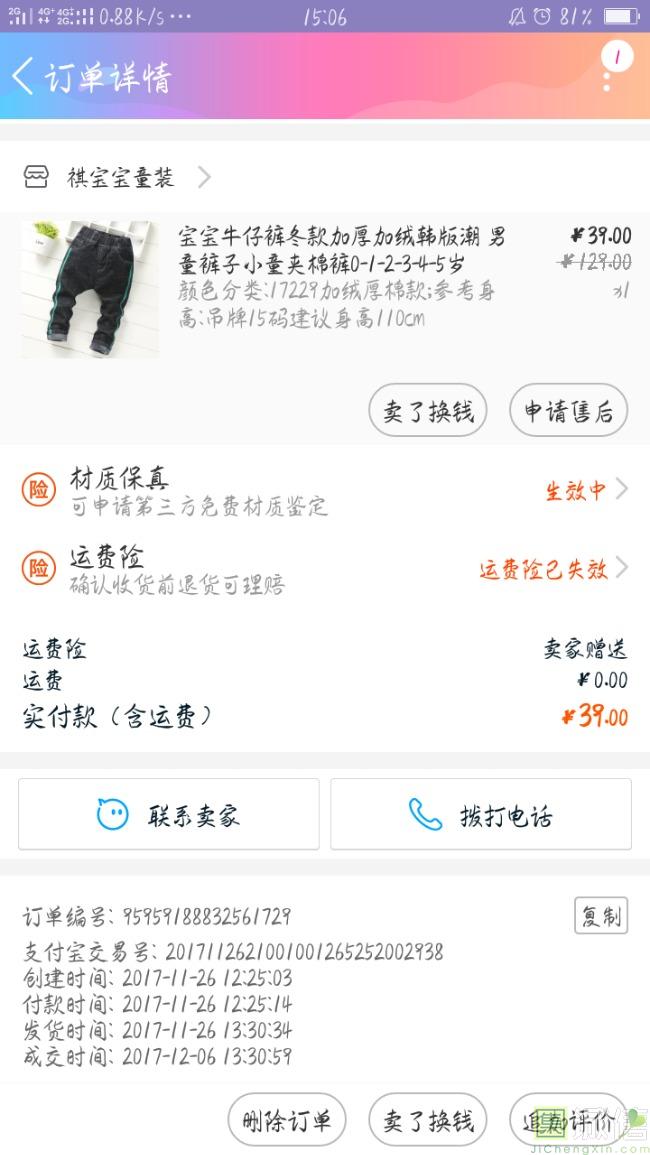
Task: Open the 祺宝宝童装 shop
Action: point(120,178)
